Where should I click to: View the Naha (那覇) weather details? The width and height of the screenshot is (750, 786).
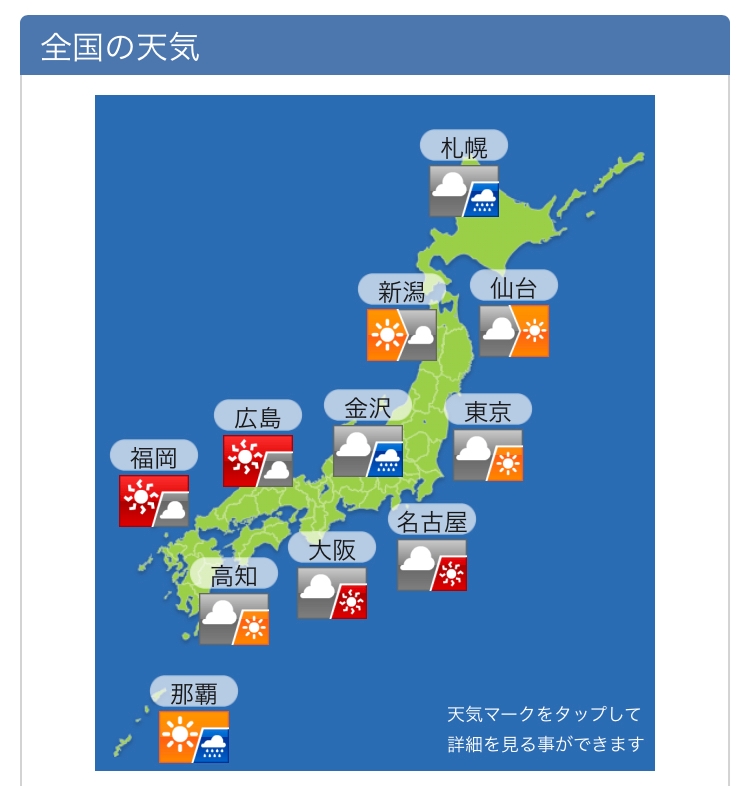194,737
